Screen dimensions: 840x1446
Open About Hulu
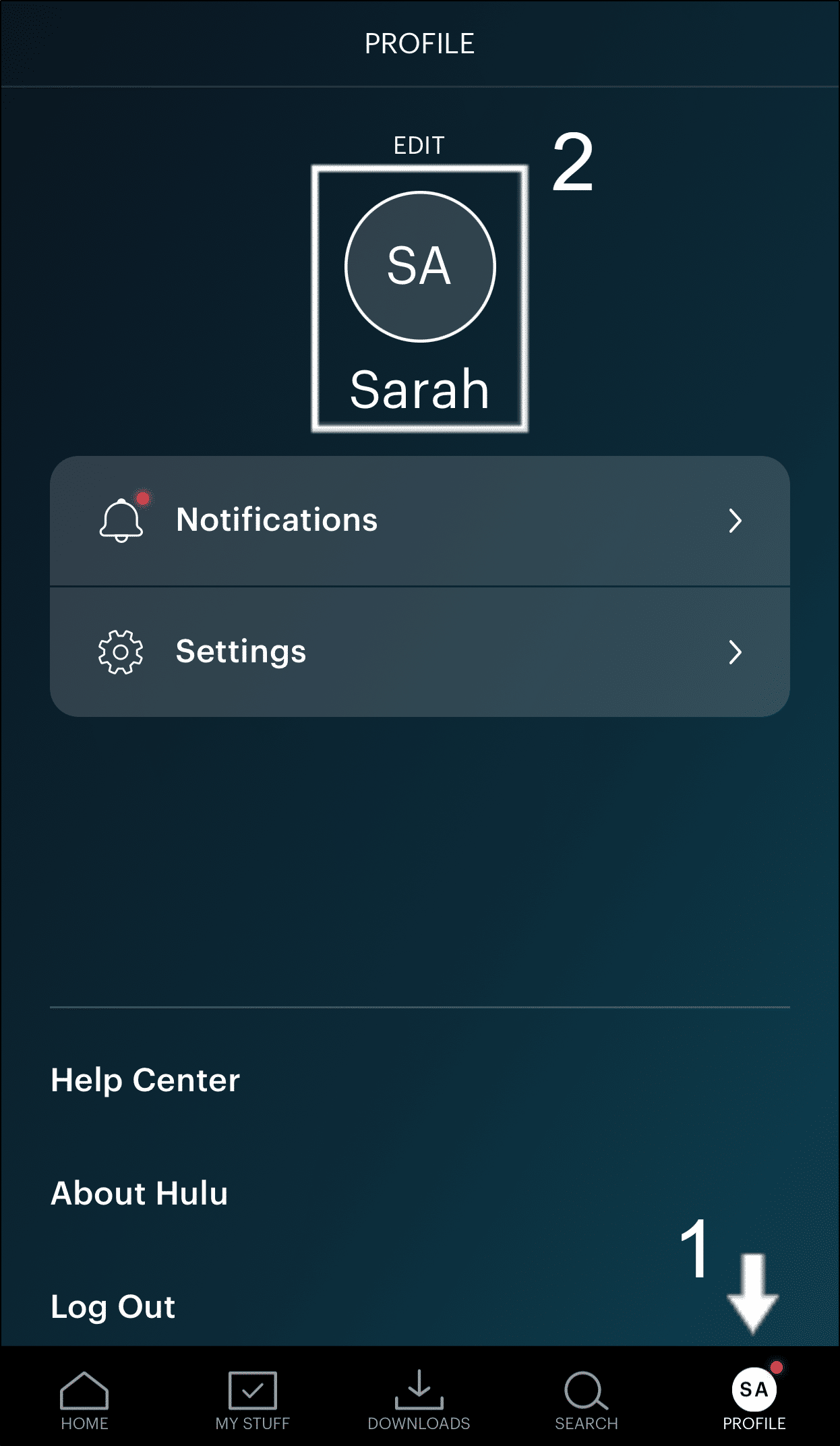point(140,1193)
